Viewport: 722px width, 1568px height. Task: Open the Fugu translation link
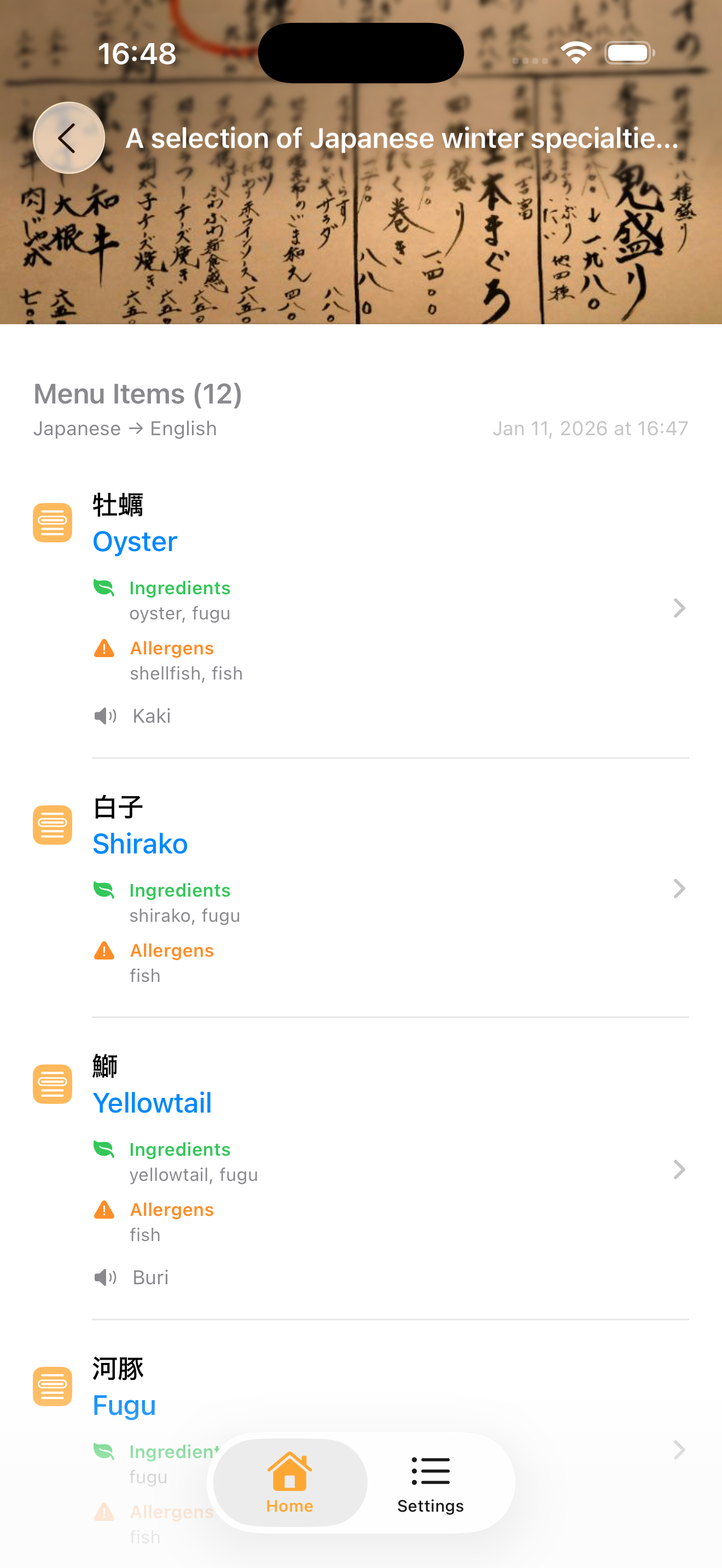(124, 1405)
